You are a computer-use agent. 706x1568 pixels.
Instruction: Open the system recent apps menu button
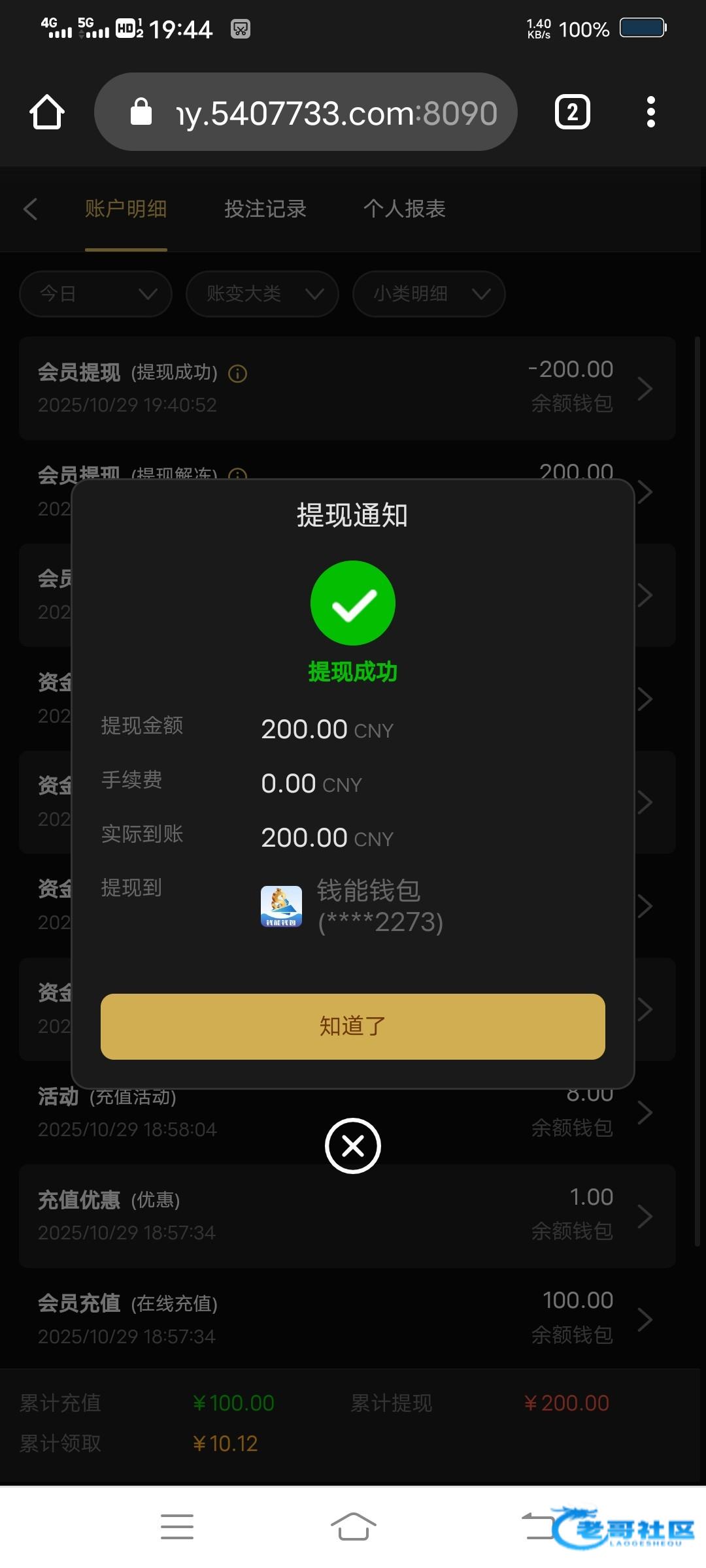tap(176, 1527)
